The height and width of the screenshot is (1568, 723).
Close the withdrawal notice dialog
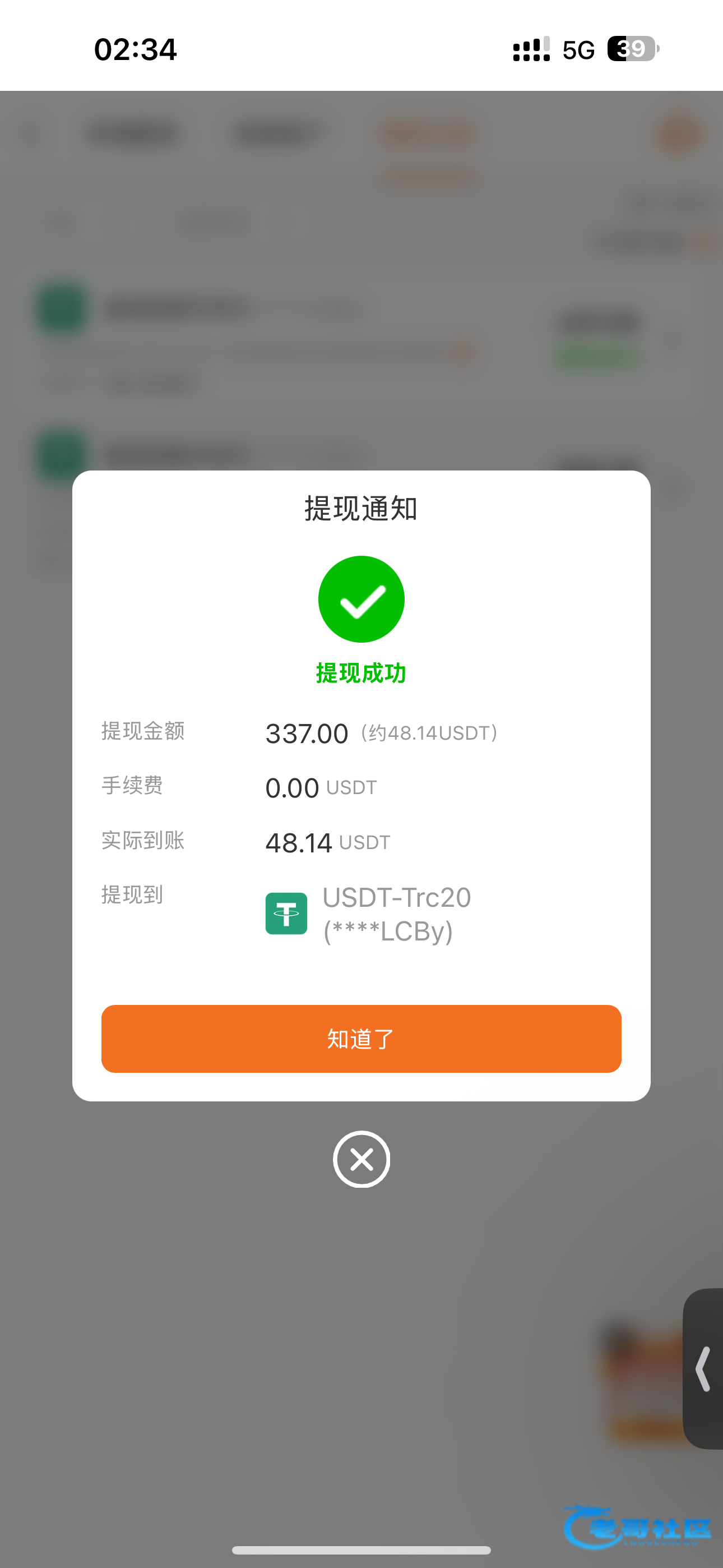pos(361,1159)
